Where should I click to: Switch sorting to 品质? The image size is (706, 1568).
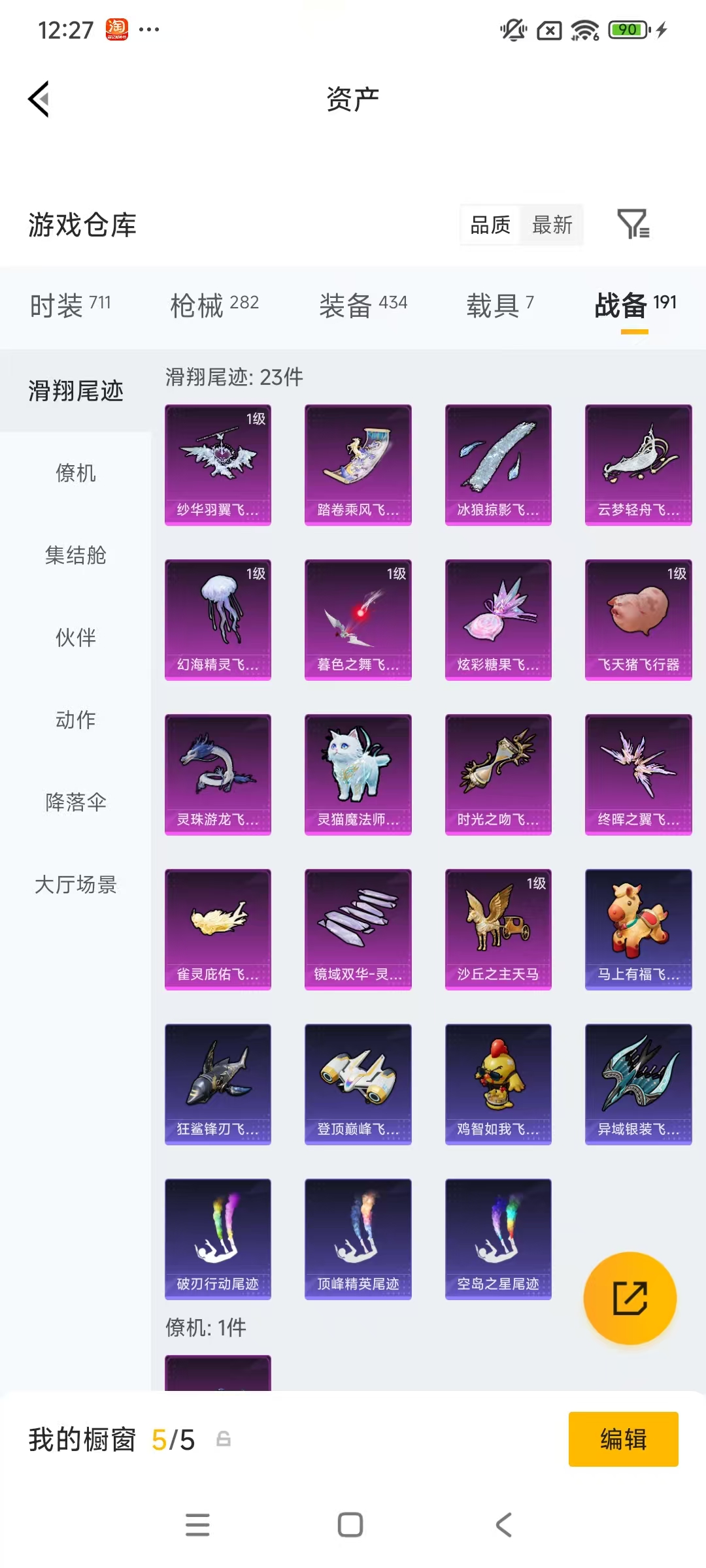489,225
